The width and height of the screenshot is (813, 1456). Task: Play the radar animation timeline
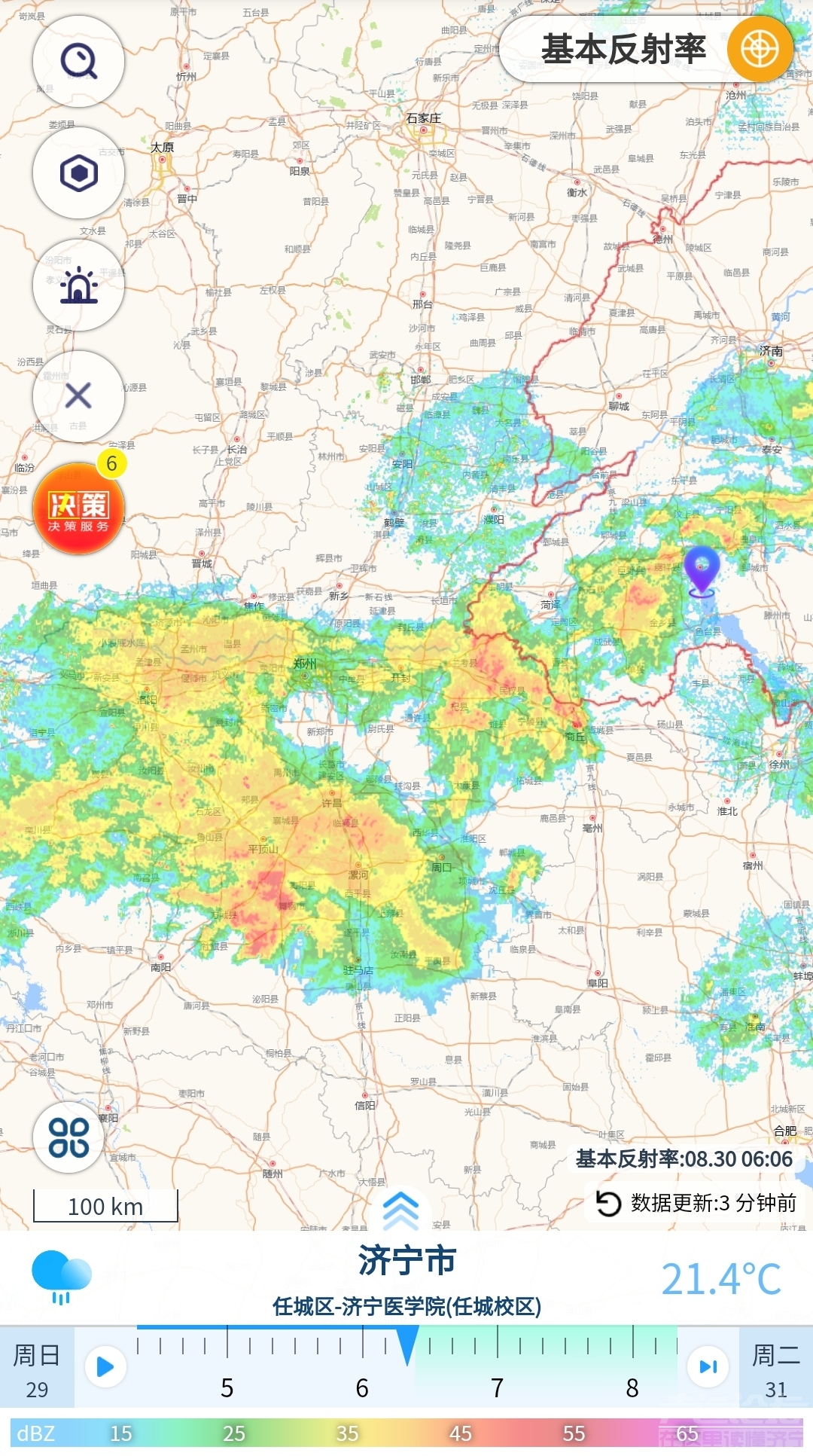(x=105, y=1366)
